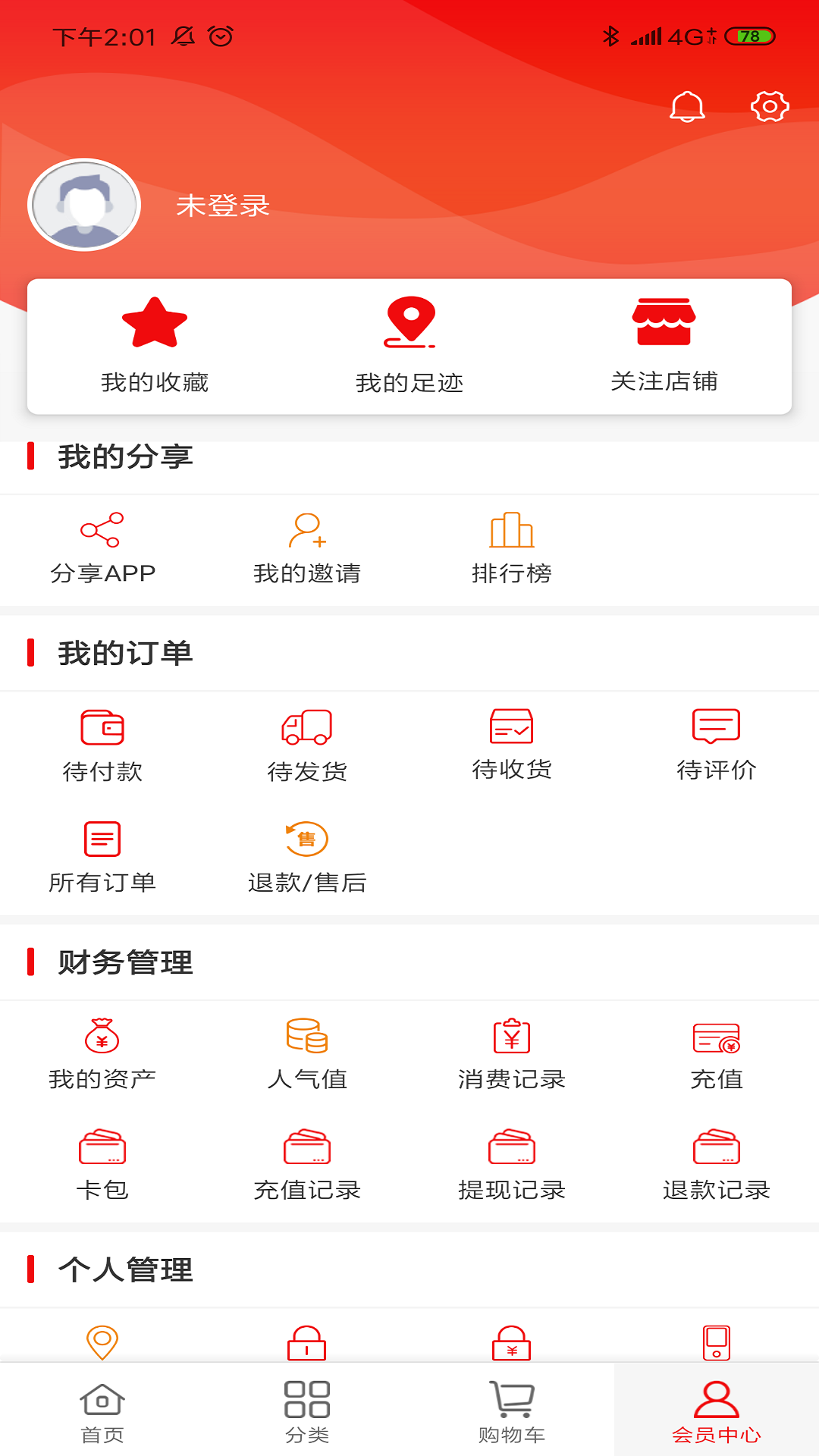Open the notifications bell
Screen dimensions: 819x1456
pyautogui.click(x=687, y=107)
